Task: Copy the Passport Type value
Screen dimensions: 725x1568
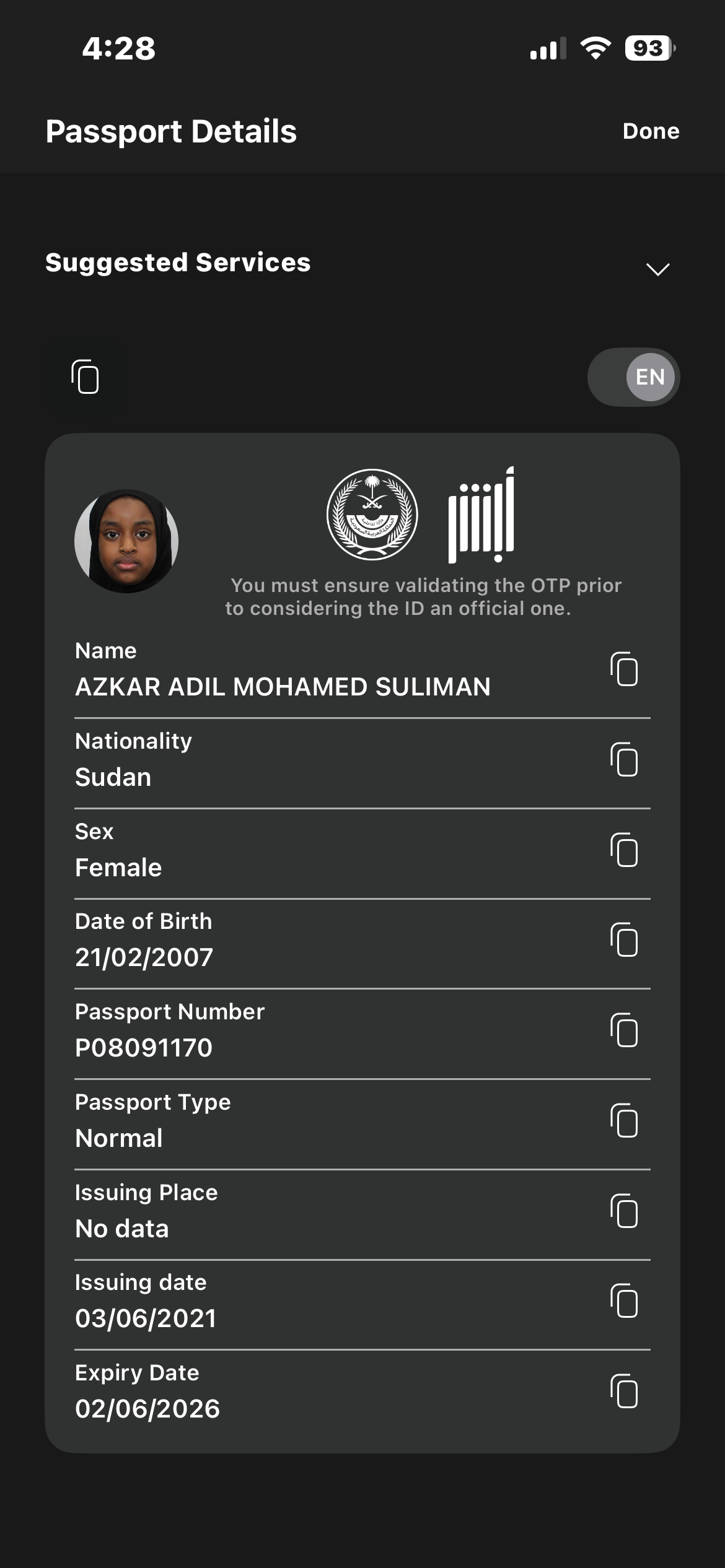Action: click(624, 1120)
